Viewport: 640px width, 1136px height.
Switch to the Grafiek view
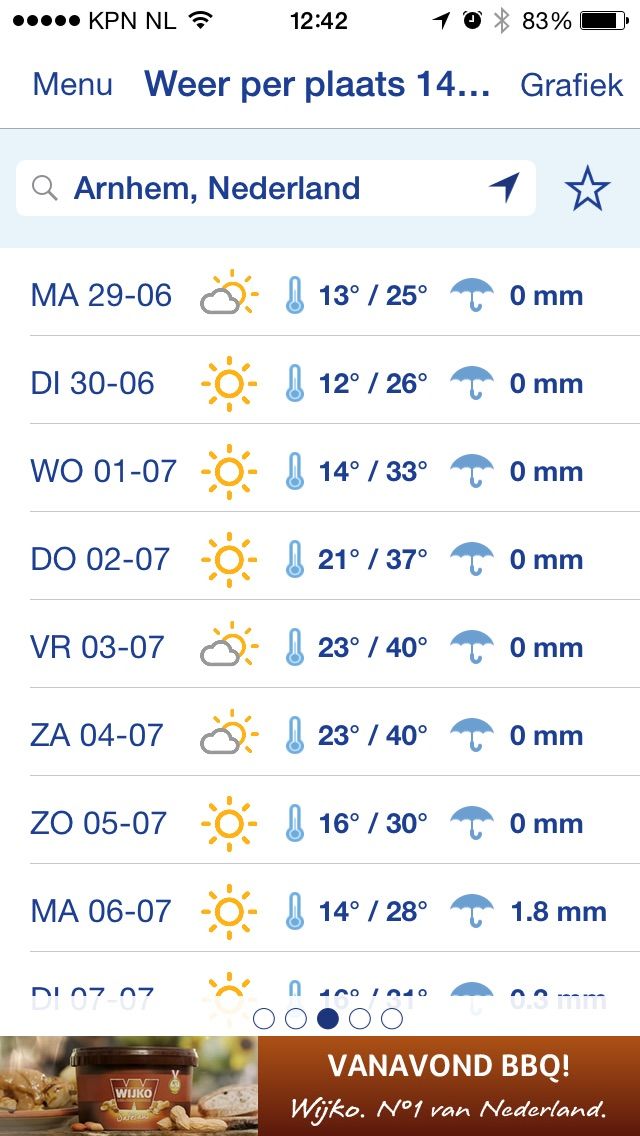tap(571, 85)
